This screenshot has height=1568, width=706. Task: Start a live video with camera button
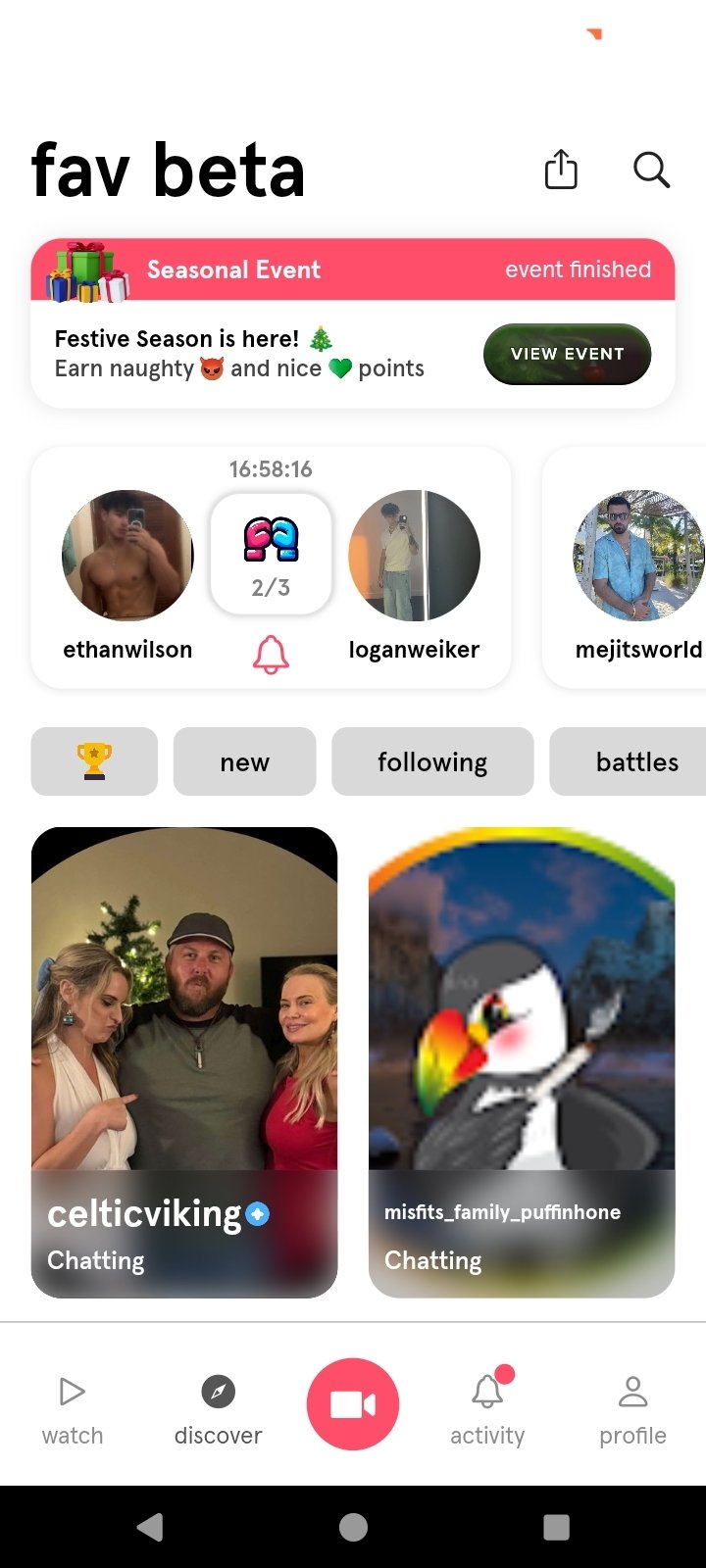[353, 1404]
